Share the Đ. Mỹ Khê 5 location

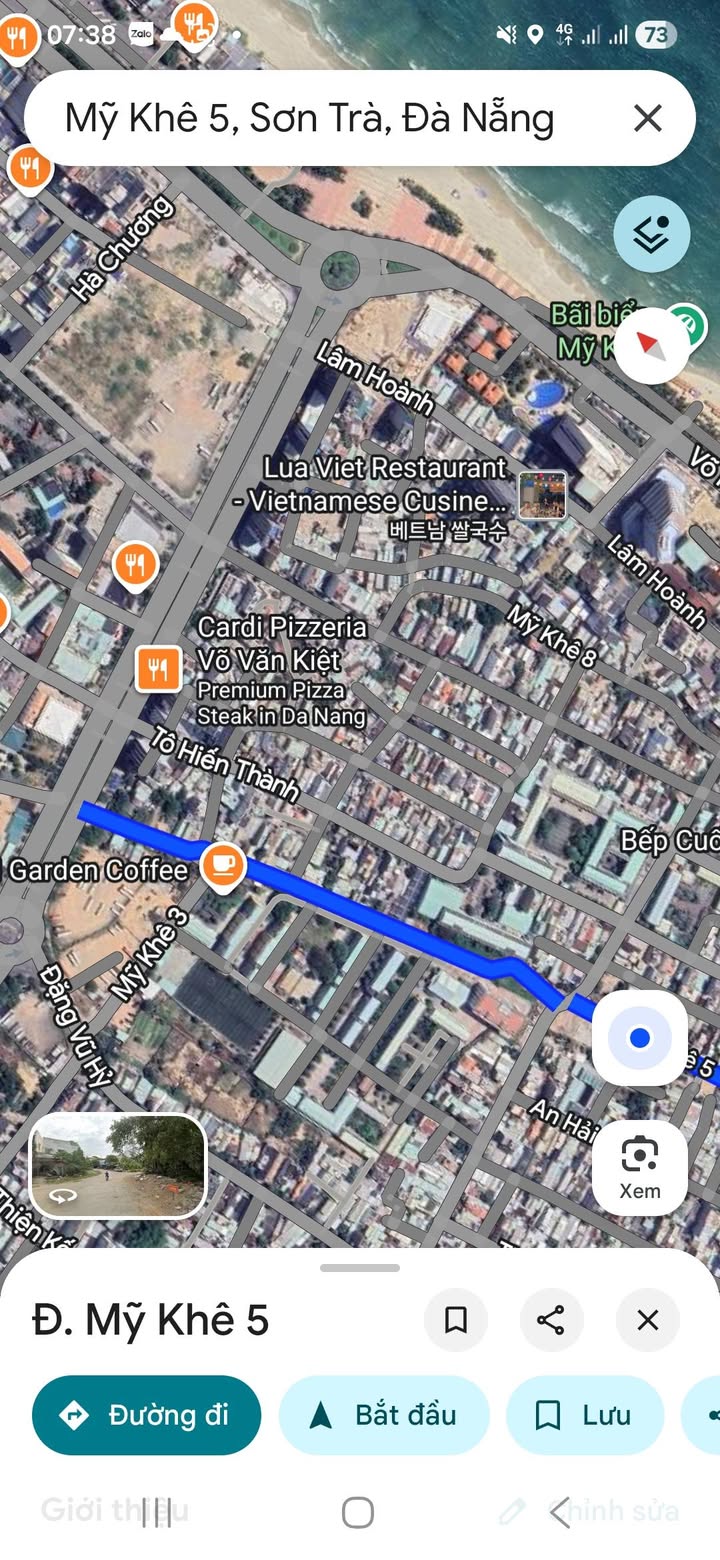[551, 1320]
